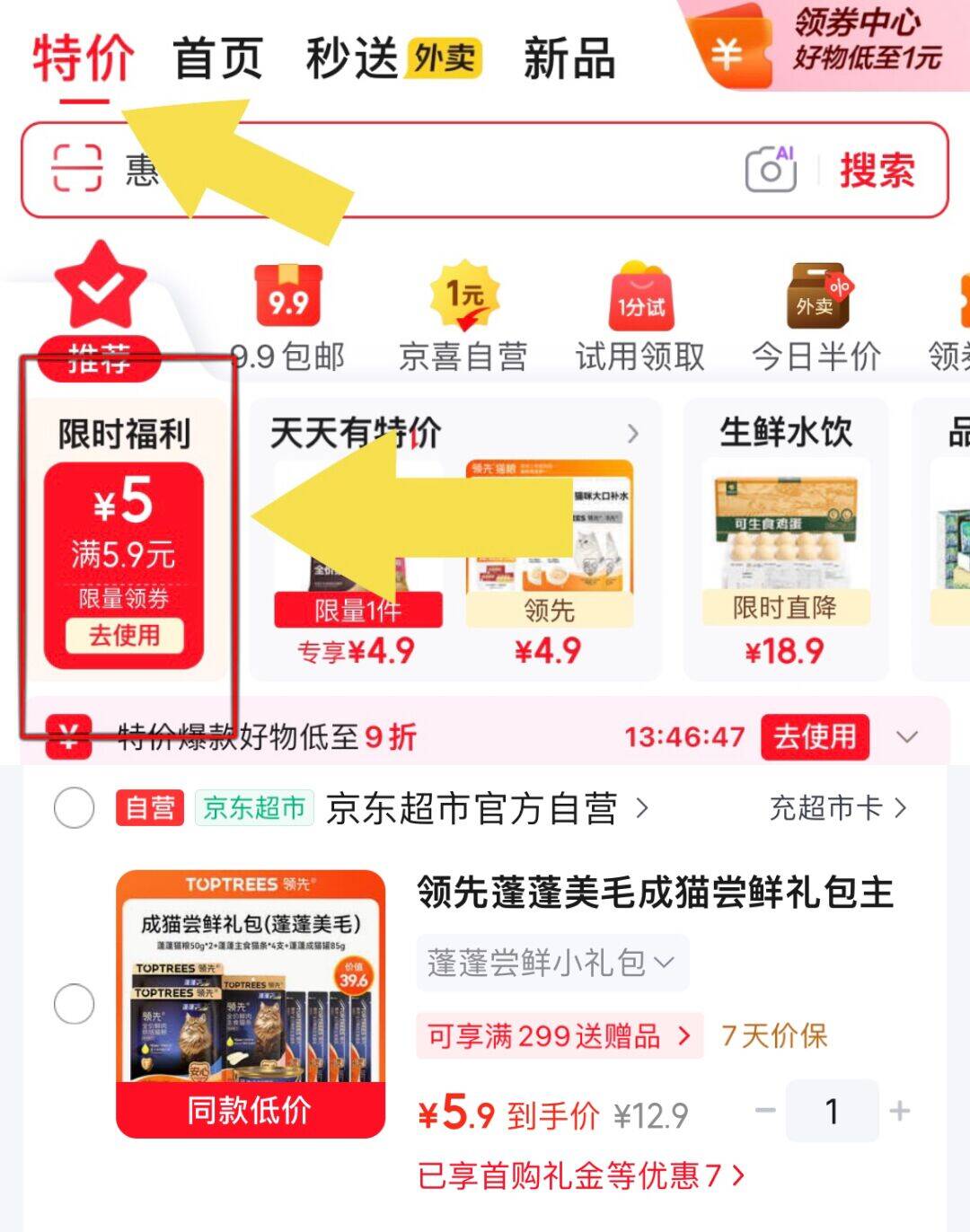Open the 秒送 外卖 tab
Image resolution: width=970 pixels, height=1232 pixels.
pos(393,59)
